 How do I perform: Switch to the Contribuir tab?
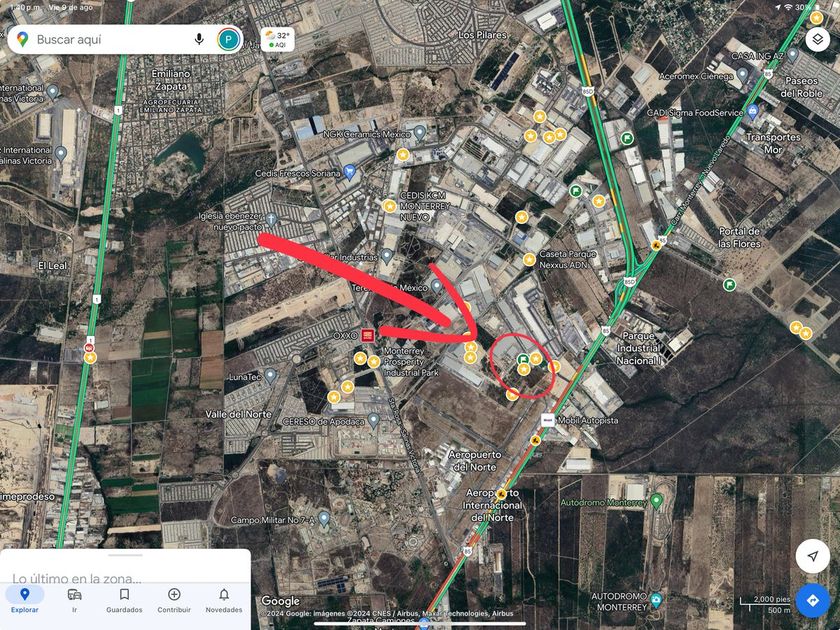(x=174, y=600)
